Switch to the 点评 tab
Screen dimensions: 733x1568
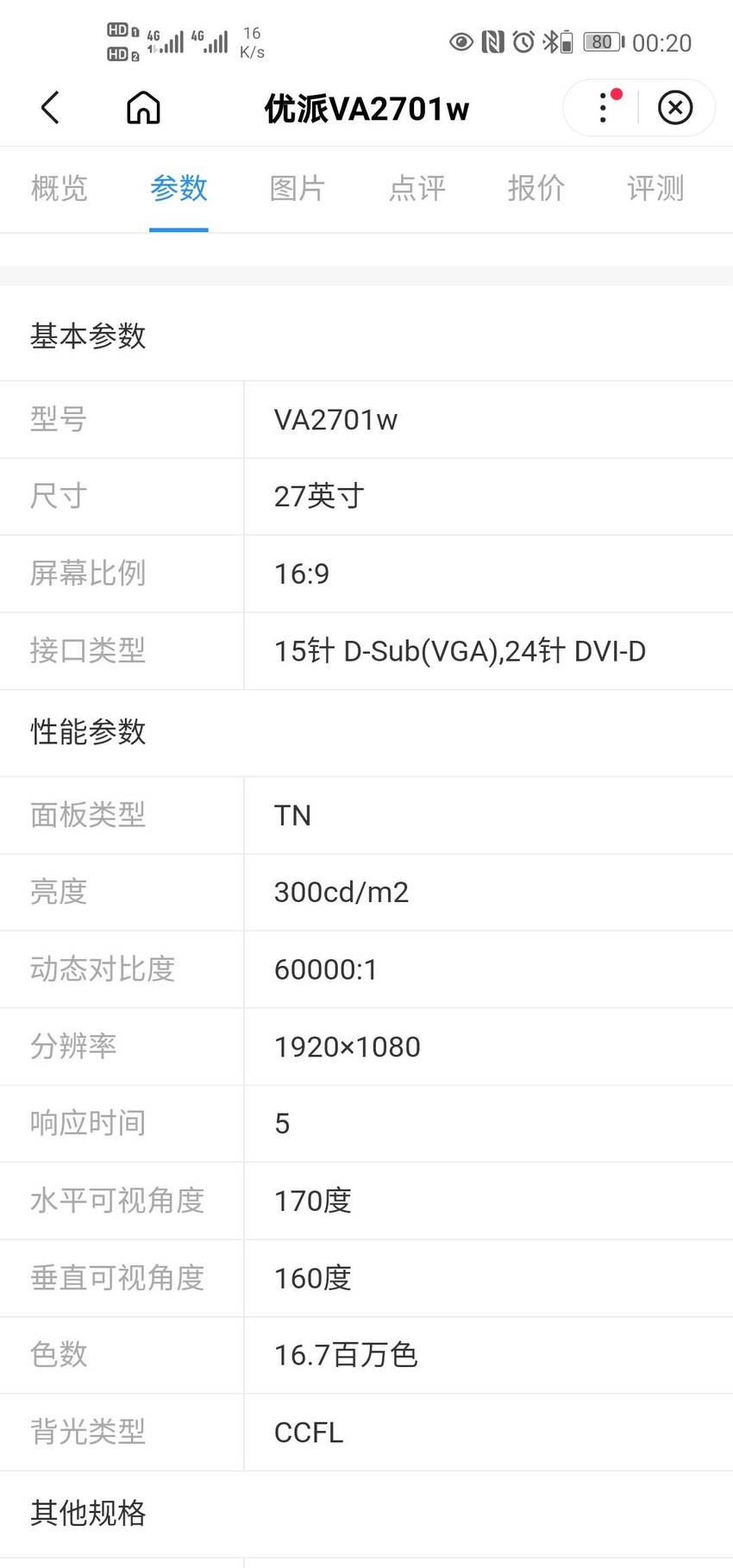tap(417, 188)
